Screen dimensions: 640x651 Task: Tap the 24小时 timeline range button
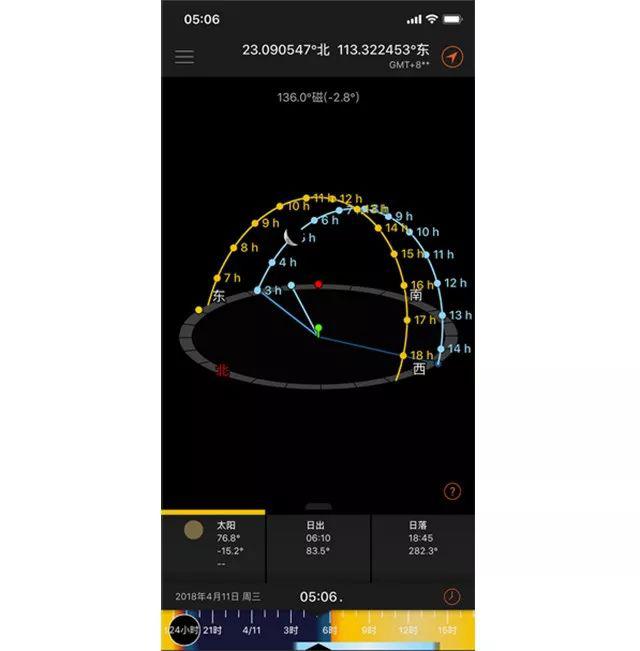click(182, 631)
